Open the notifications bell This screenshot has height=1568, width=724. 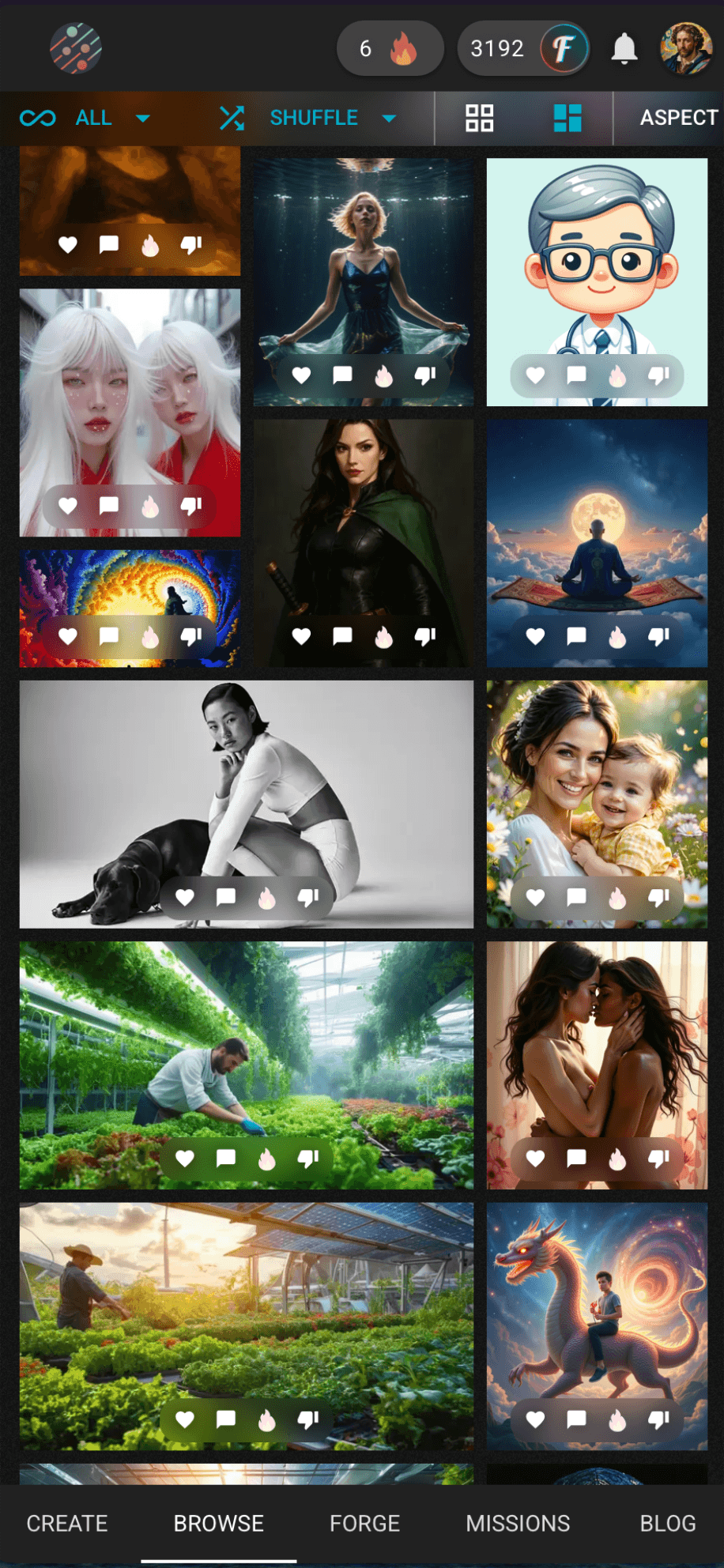tap(624, 49)
